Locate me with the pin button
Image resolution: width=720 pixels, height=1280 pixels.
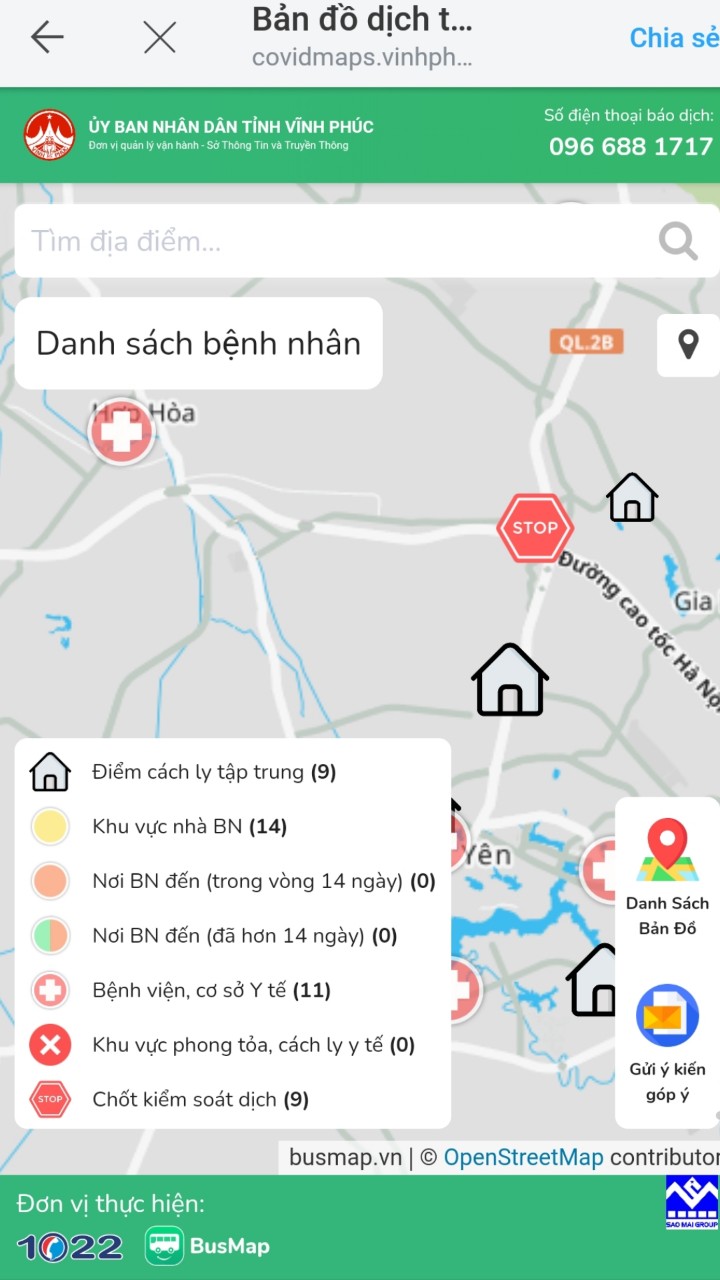coord(688,345)
